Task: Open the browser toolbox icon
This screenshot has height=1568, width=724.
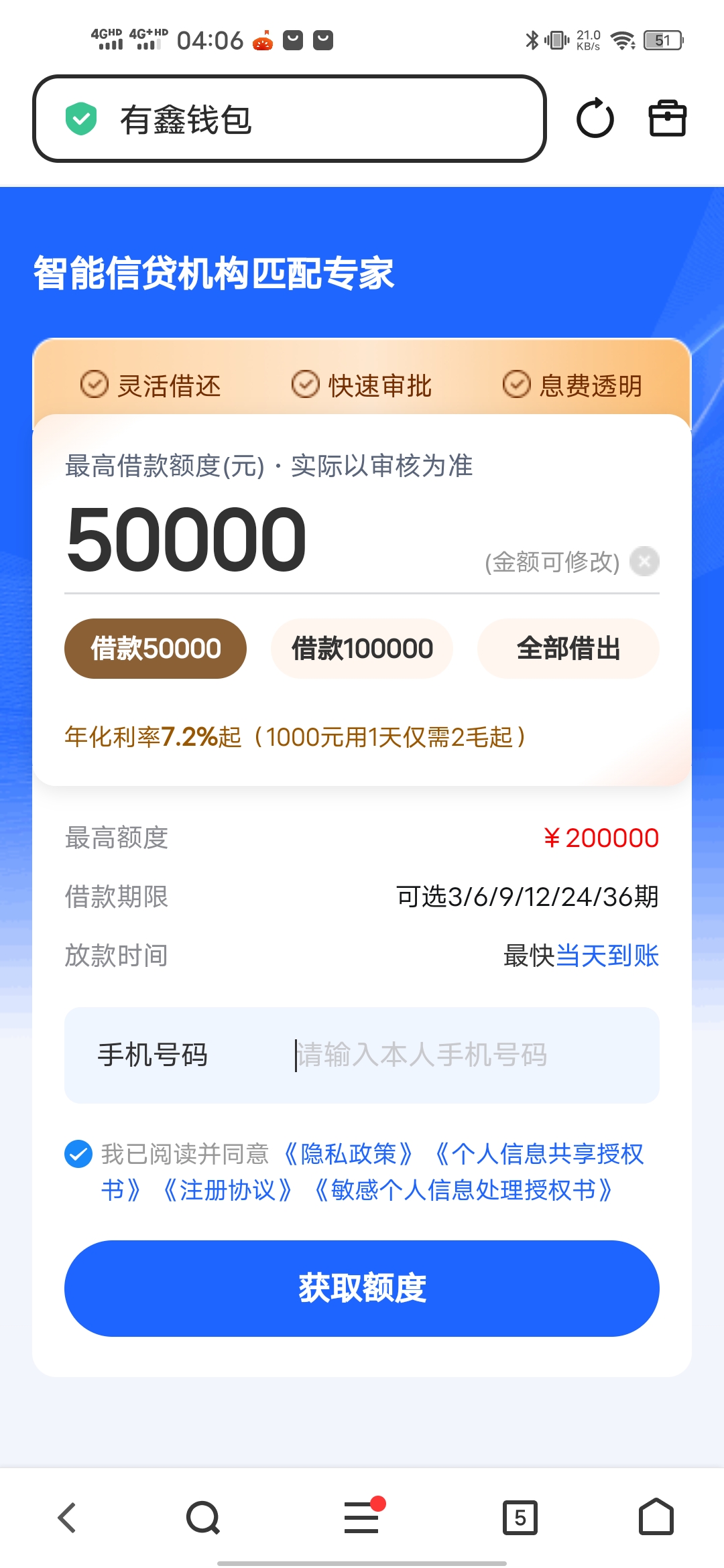Action: (x=667, y=119)
